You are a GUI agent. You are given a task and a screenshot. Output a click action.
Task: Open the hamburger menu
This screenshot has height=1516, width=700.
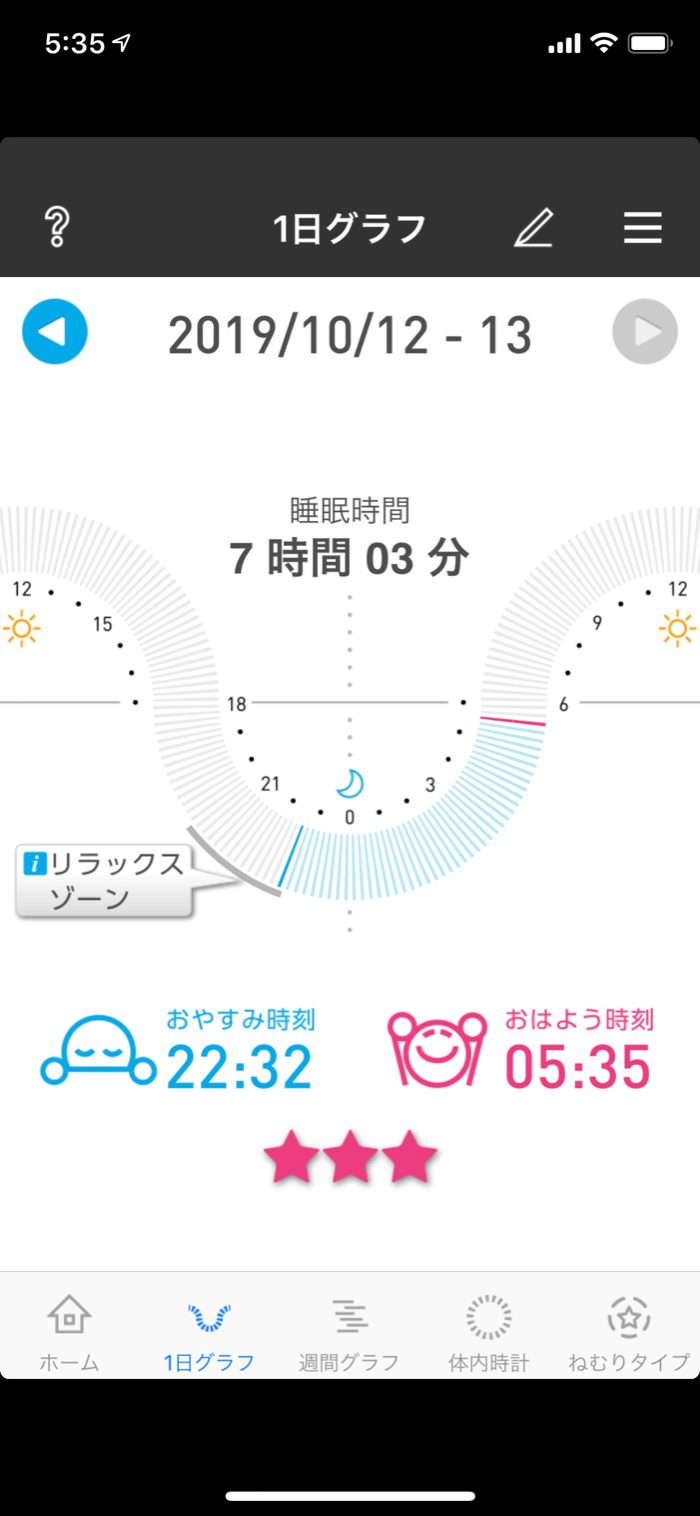[x=643, y=228]
